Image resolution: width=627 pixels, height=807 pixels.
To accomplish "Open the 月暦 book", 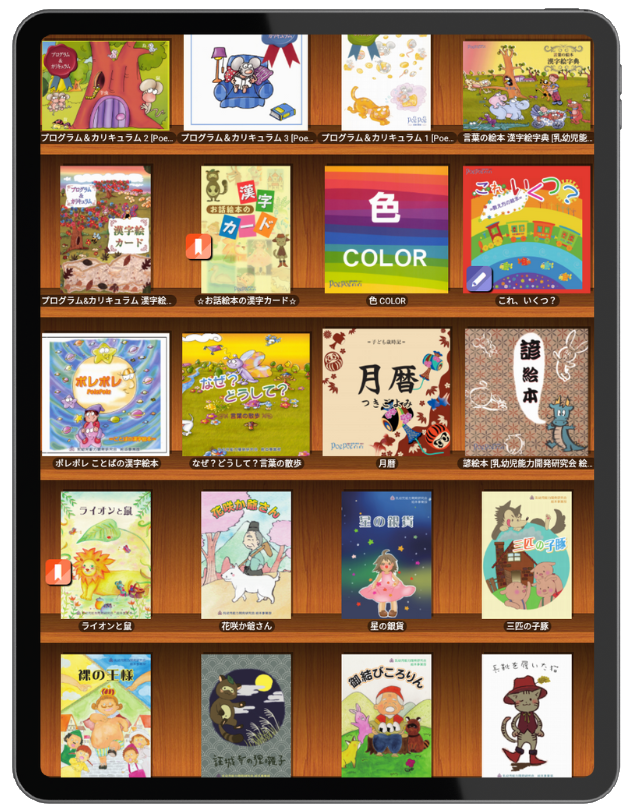I will point(386,394).
